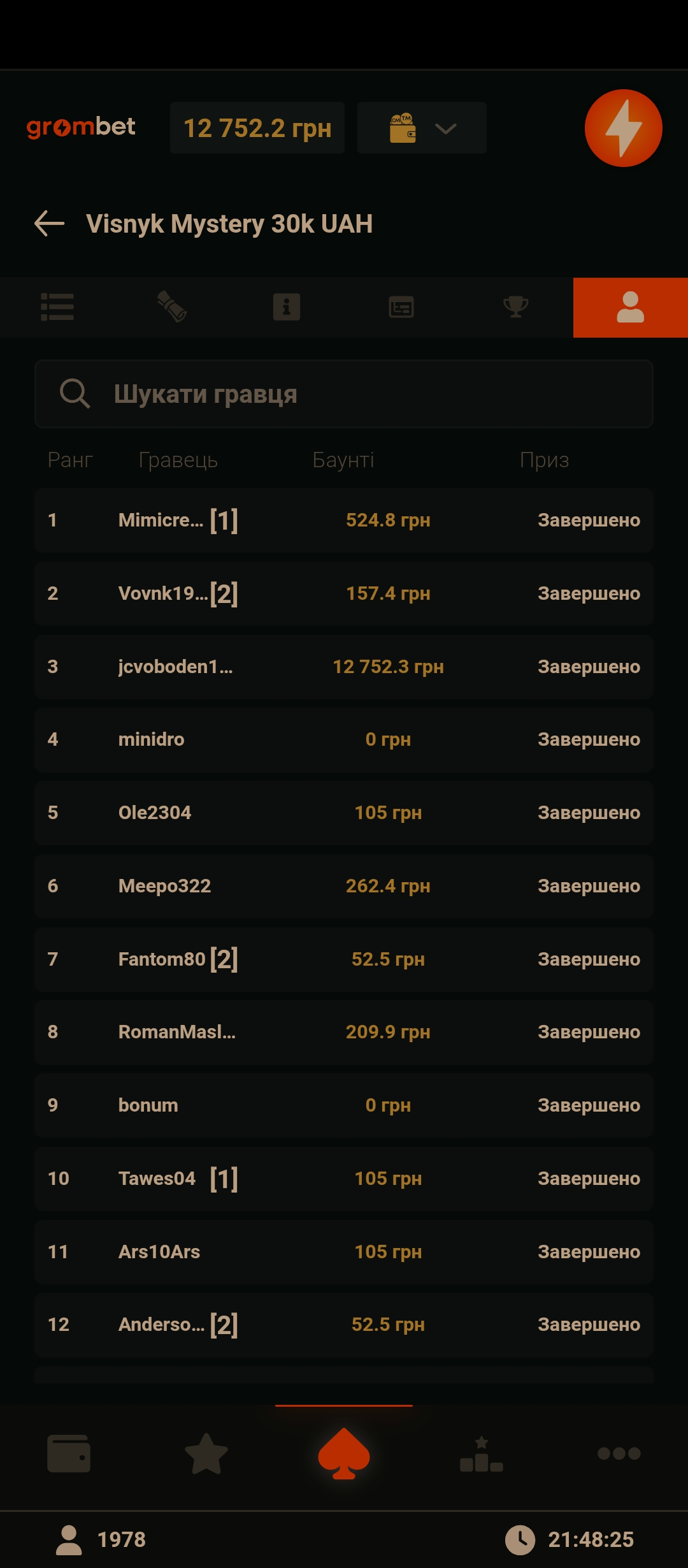Open the wallet section in bottom bar

click(x=69, y=1453)
